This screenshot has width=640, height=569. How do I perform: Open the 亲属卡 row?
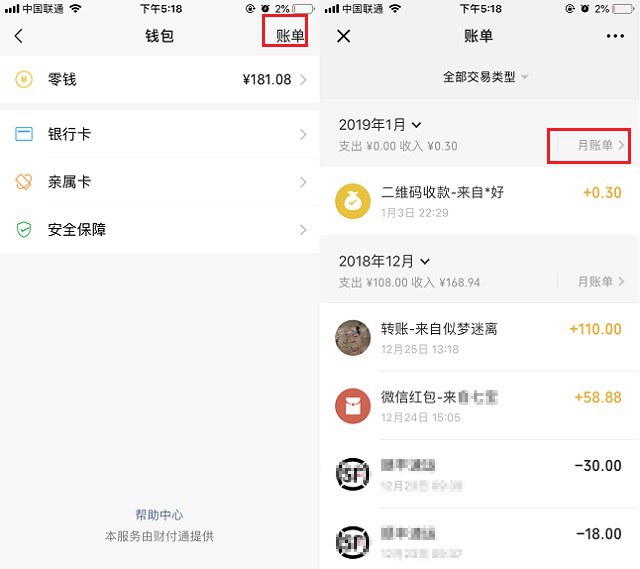[x=160, y=182]
